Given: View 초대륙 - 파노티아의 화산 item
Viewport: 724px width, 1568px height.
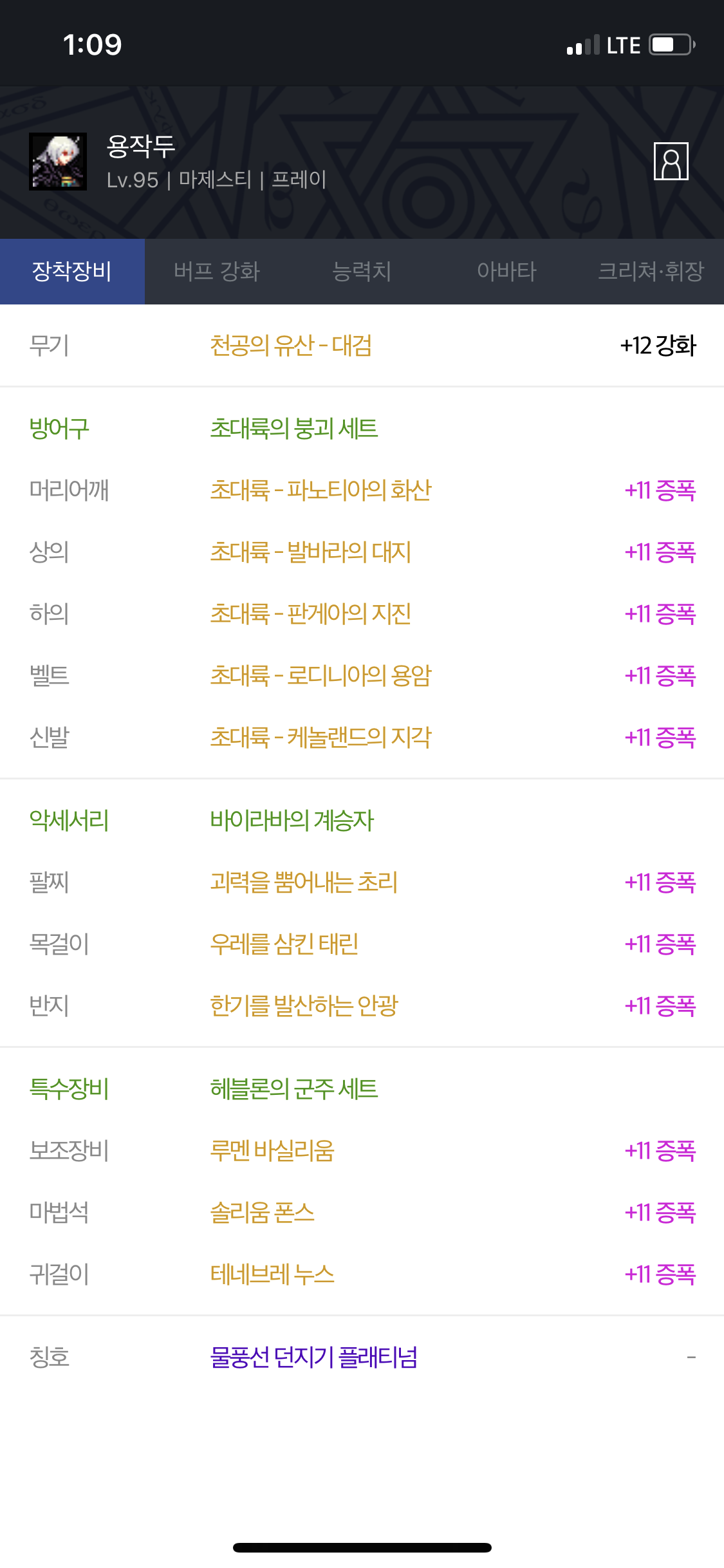Looking at the screenshot, I should point(320,490).
